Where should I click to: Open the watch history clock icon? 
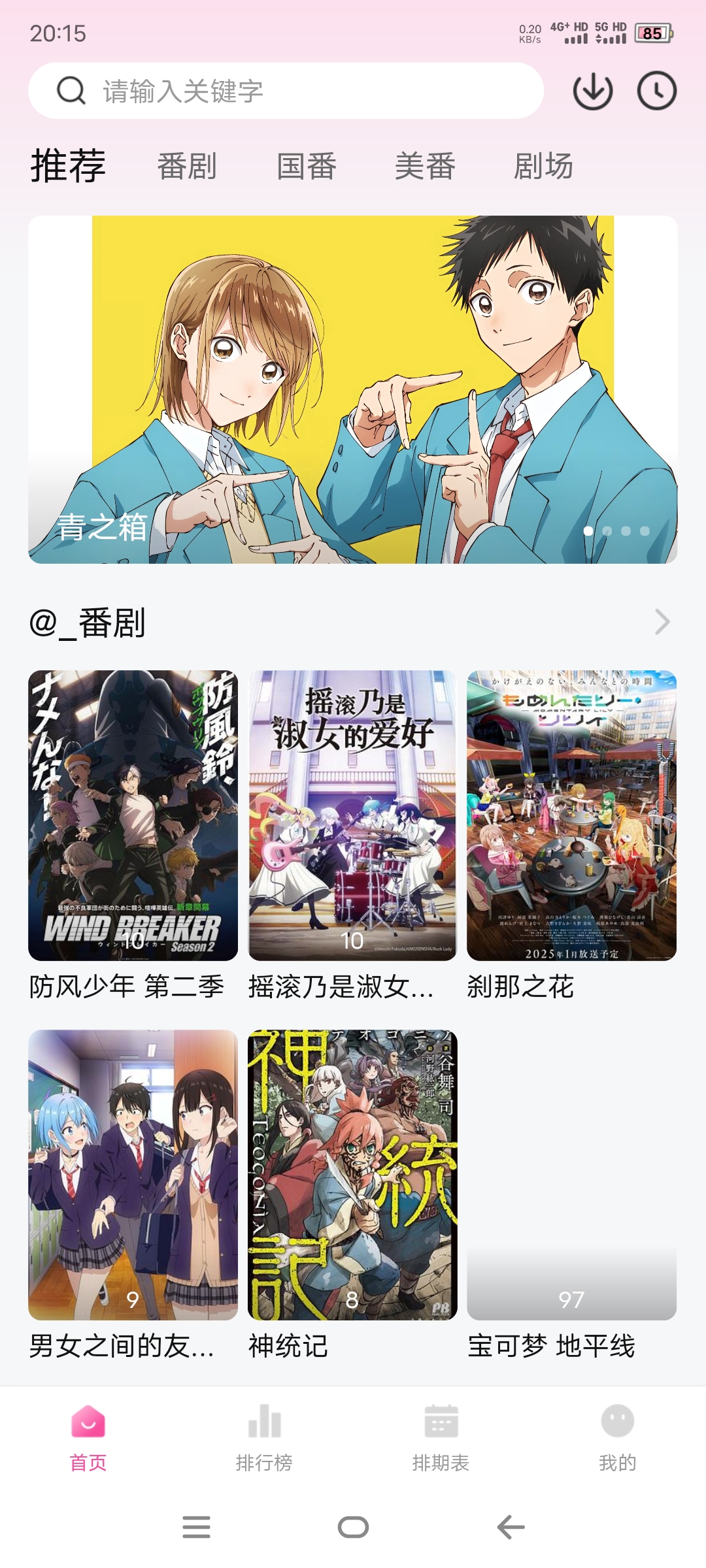point(657,92)
